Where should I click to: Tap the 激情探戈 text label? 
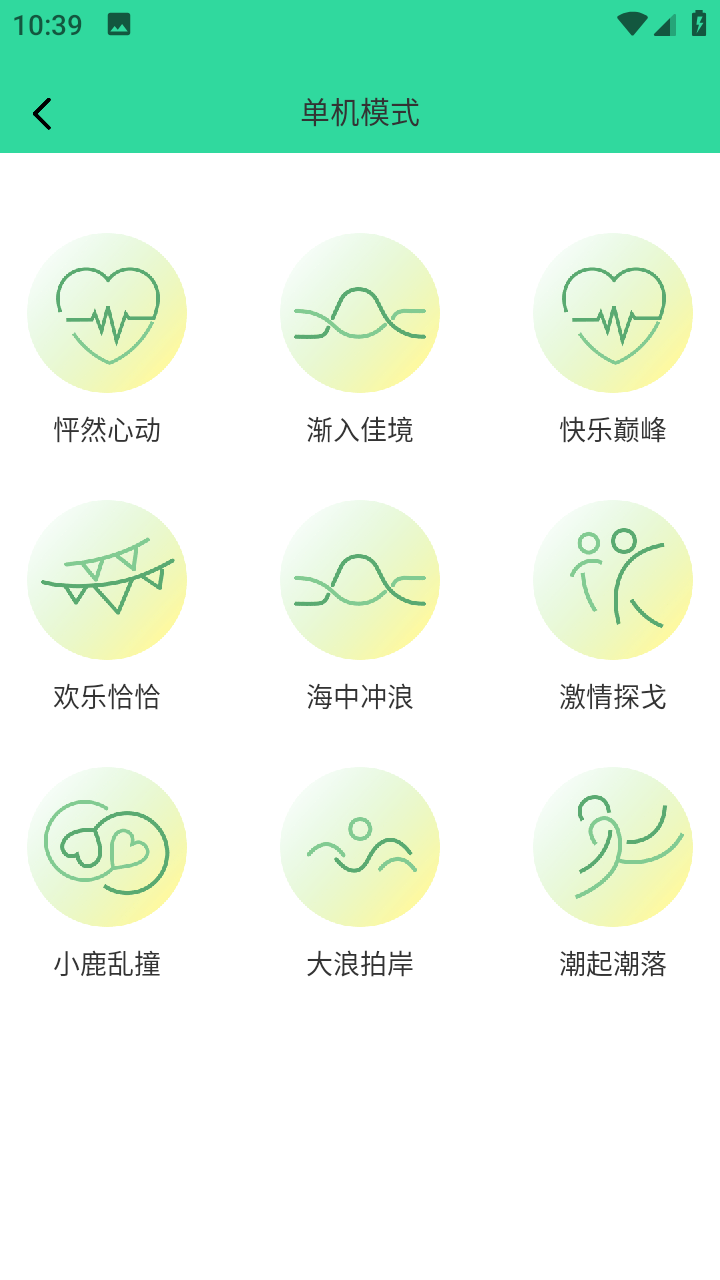(613, 697)
